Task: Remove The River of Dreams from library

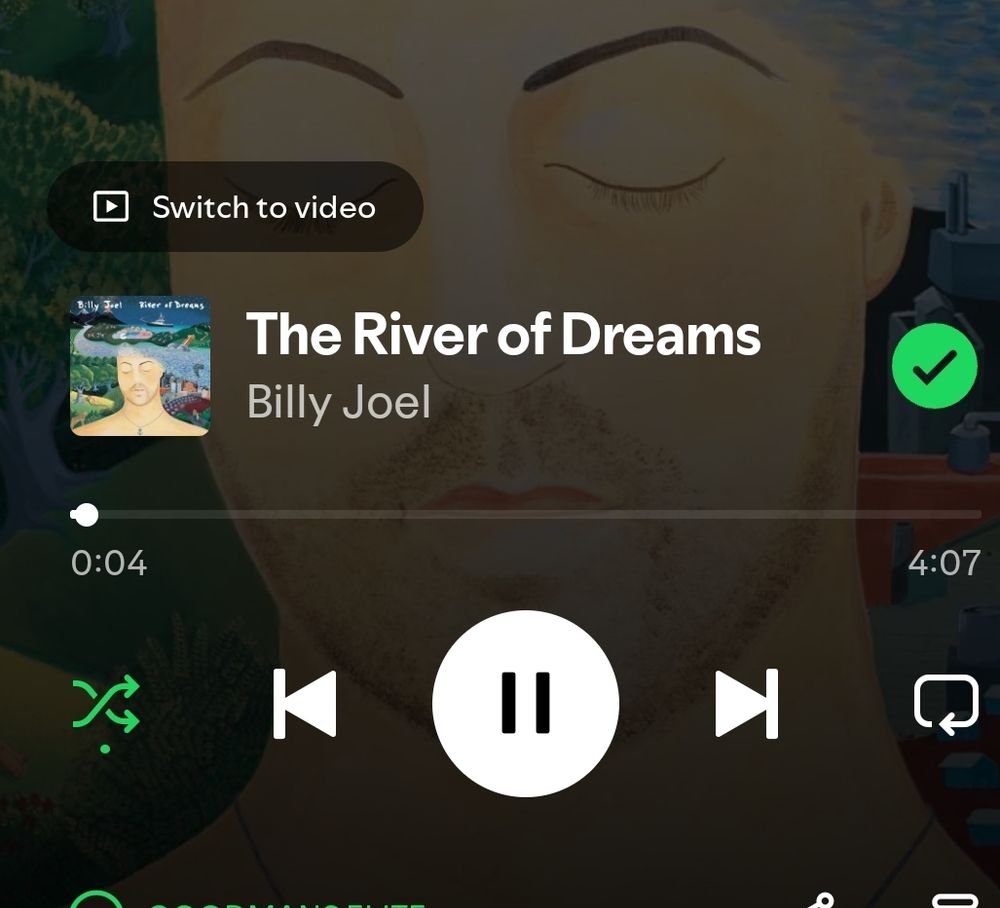Action: pyautogui.click(x=934, y=366)
